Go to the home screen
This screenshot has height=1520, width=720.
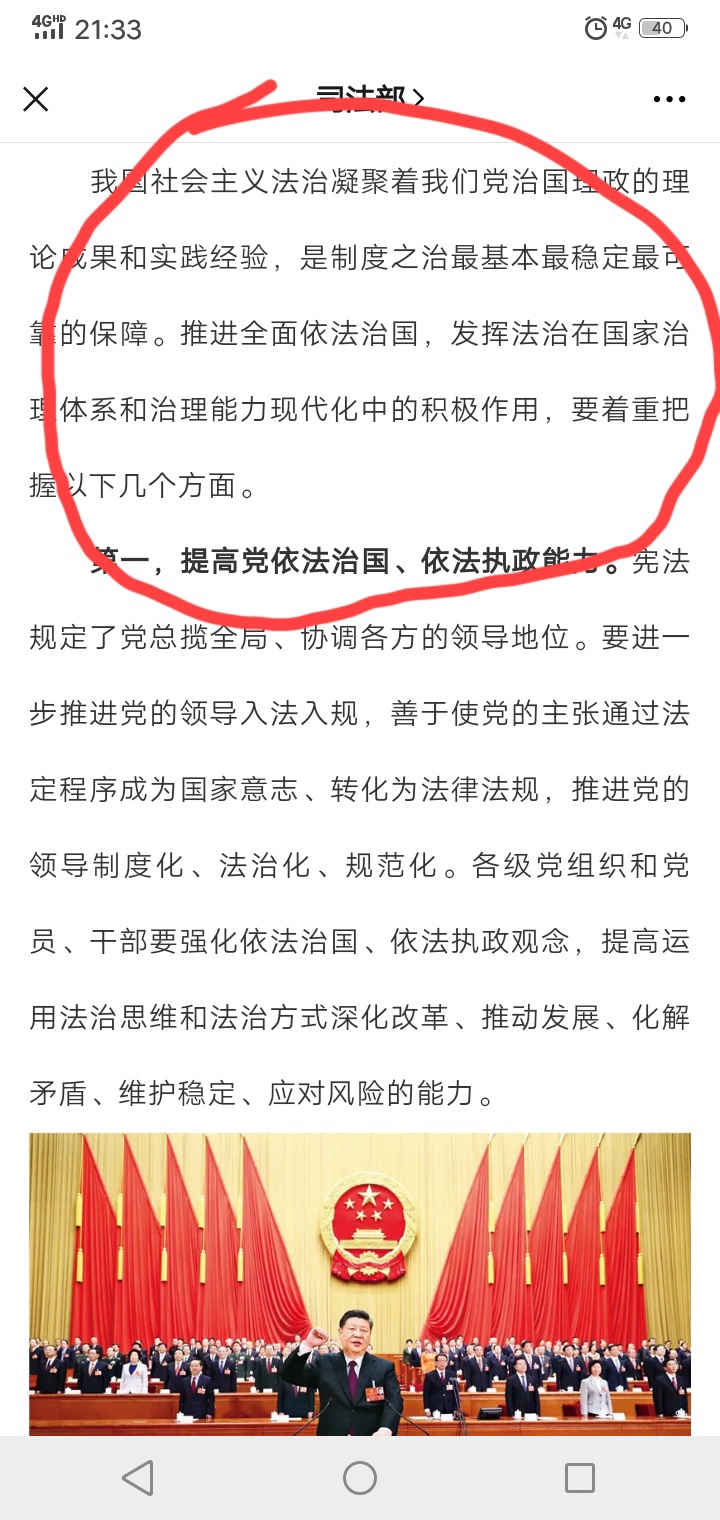click(x=360, y=1478)
